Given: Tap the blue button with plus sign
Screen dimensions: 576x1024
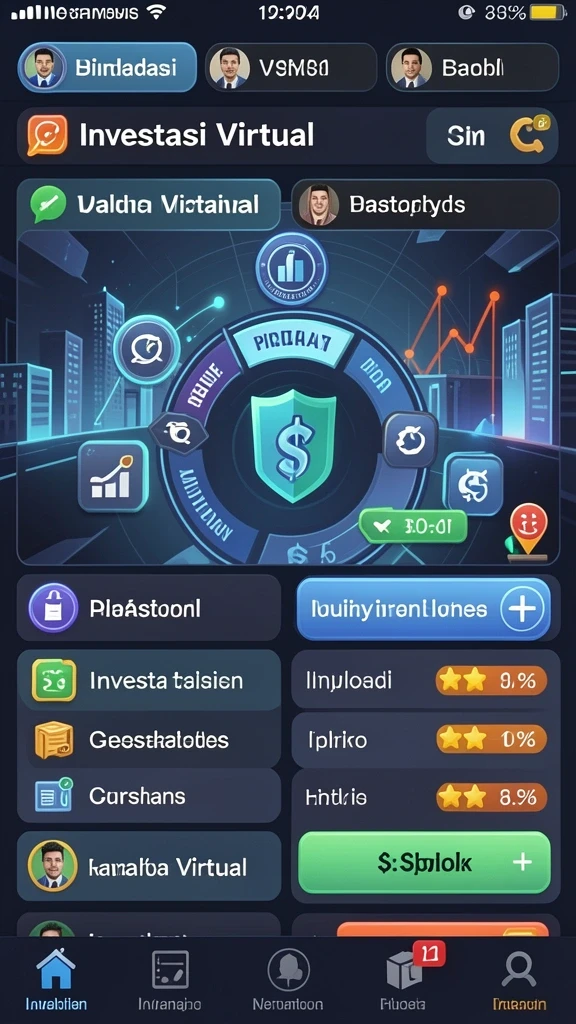Looking at the screenshot, I should click(x=423, y=609).
